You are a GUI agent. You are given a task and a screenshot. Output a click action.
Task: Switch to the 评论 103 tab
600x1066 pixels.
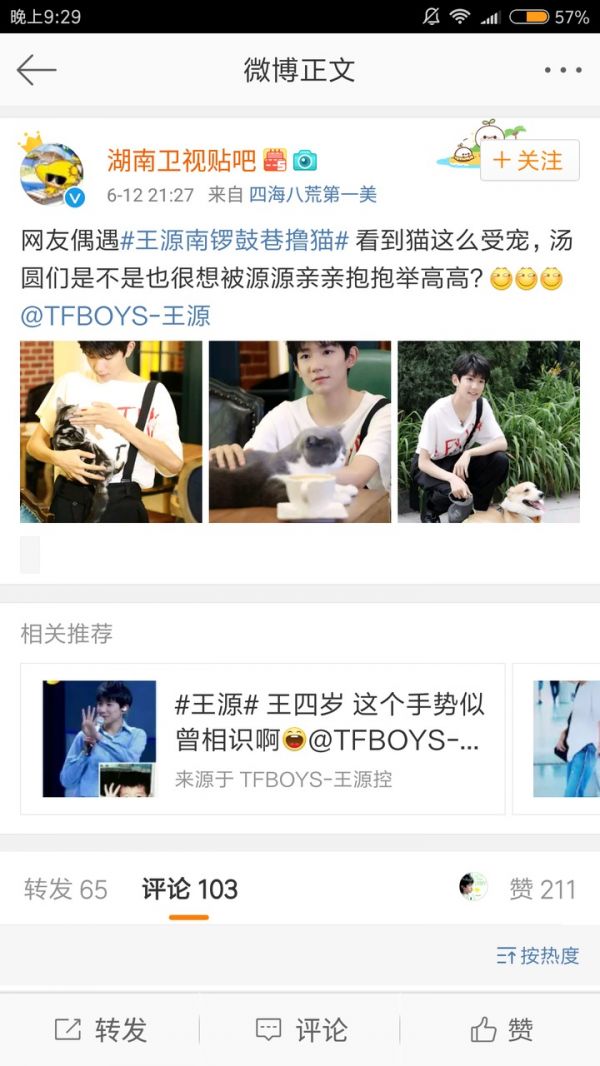pyautogui.click(x=190, y=889)
